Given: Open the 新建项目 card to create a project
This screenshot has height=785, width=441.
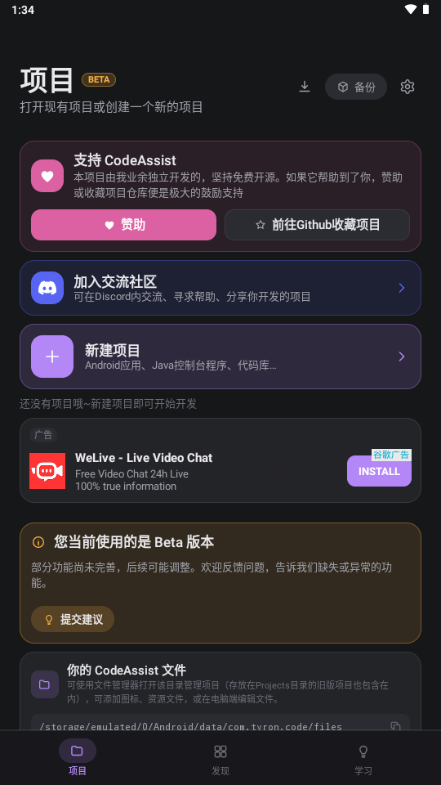Looking at the screenshot, I should (220, 356).
